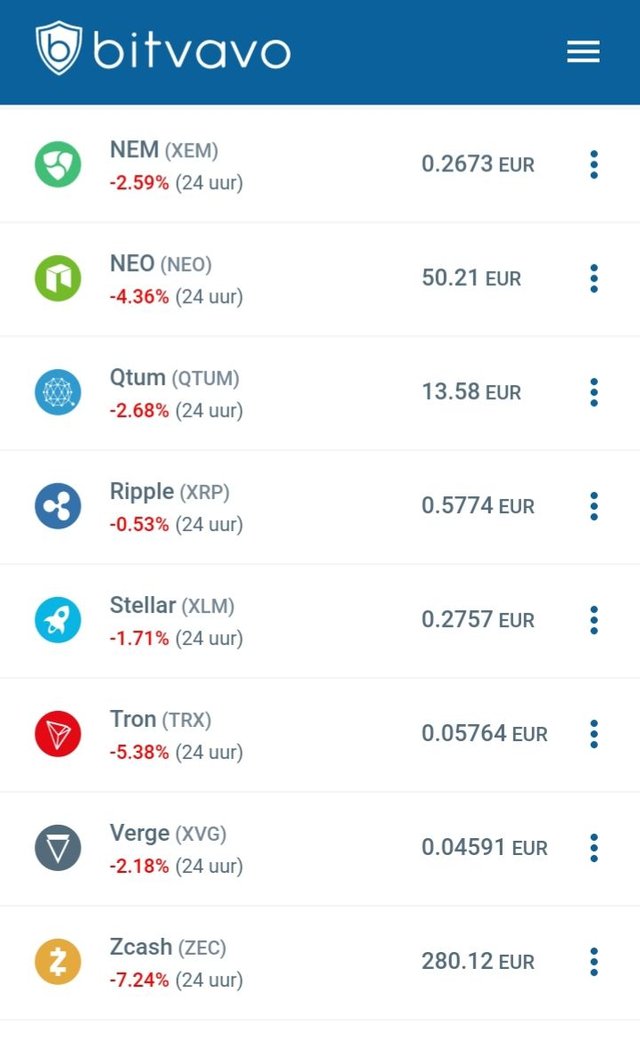Image resolution: width=640 pixels, height=1038 pixels.
Task: Open the hamburger navigation menu
Action: (583, 52)
